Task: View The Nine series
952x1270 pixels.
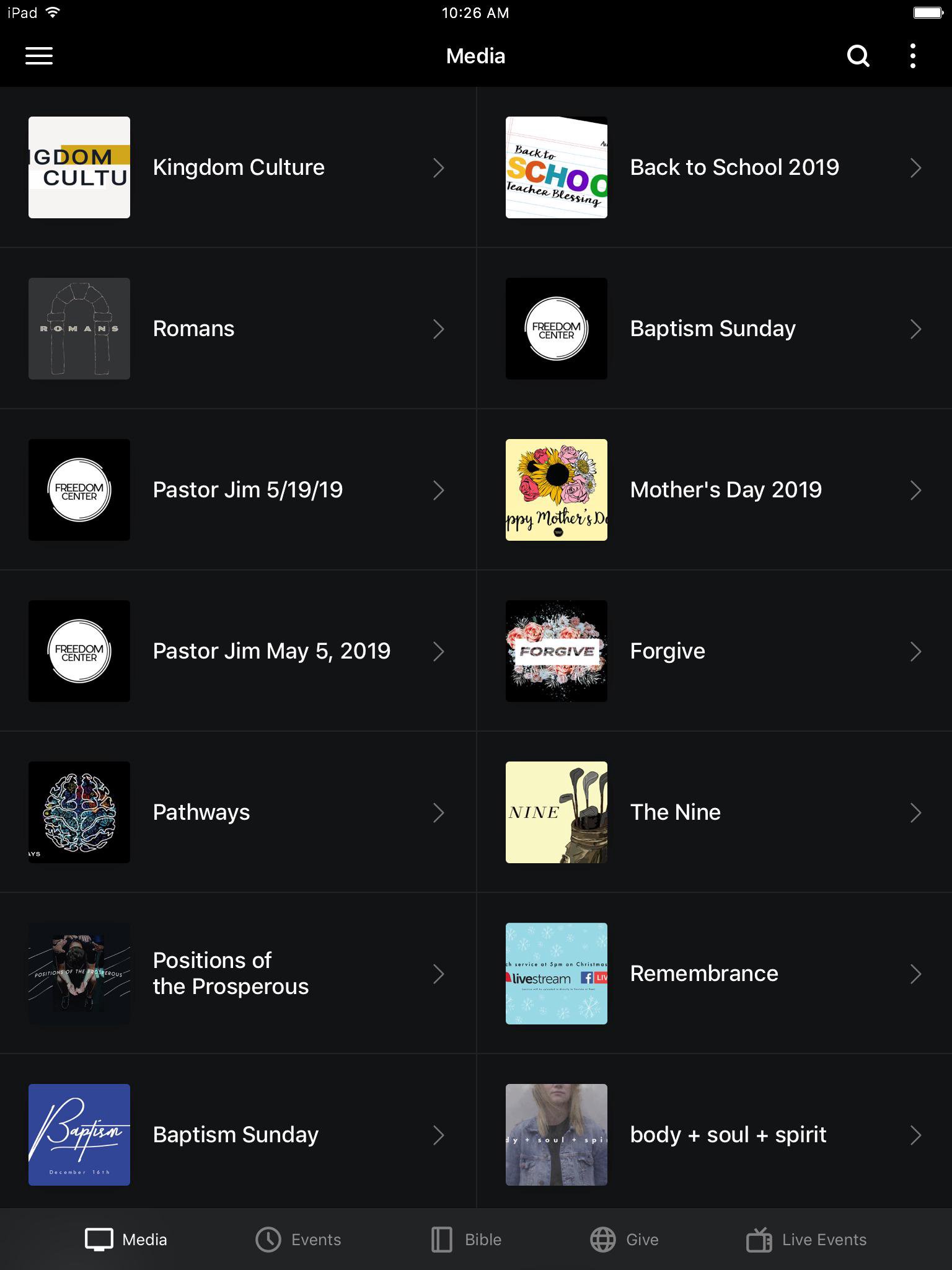Action: [714, 812]
